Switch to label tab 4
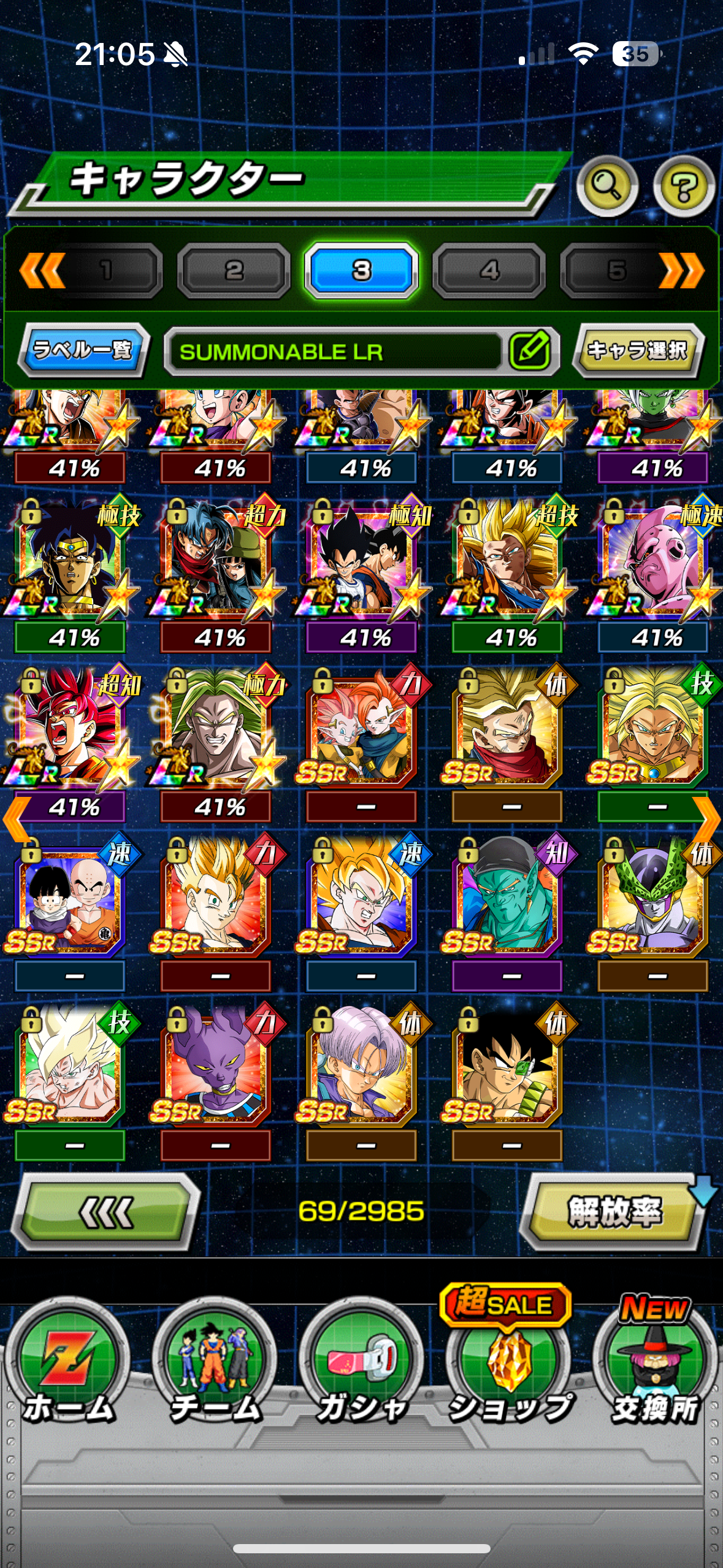The image size is (723, 1568). pos(489,271)
